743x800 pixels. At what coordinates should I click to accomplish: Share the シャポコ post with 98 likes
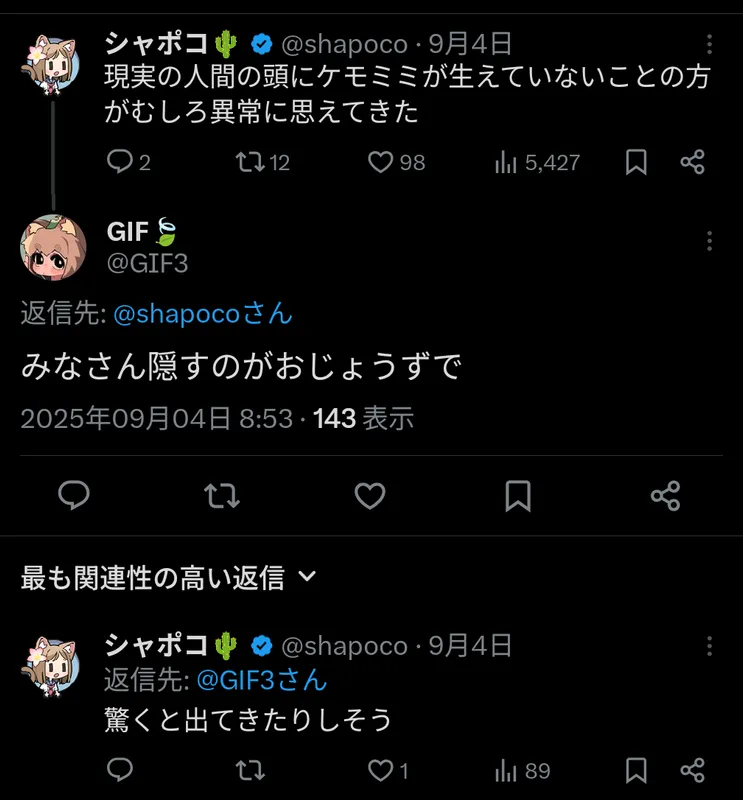693,162
